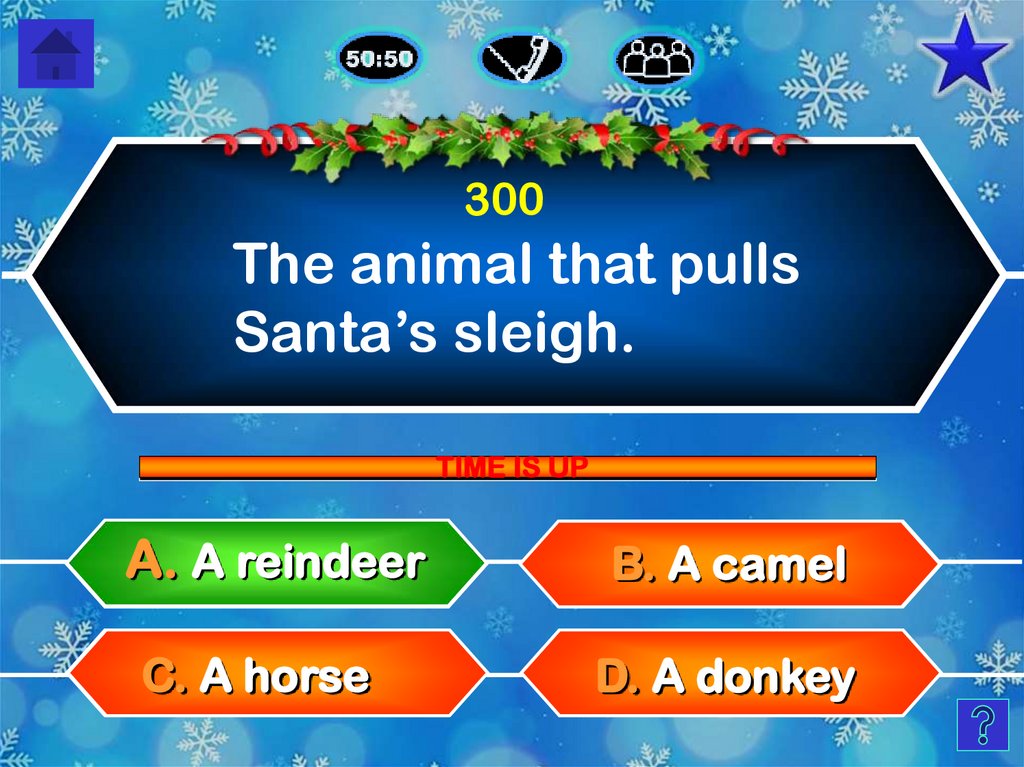
Task: Use the phone-a-friend lifeline
Action: tap(517, 59)
